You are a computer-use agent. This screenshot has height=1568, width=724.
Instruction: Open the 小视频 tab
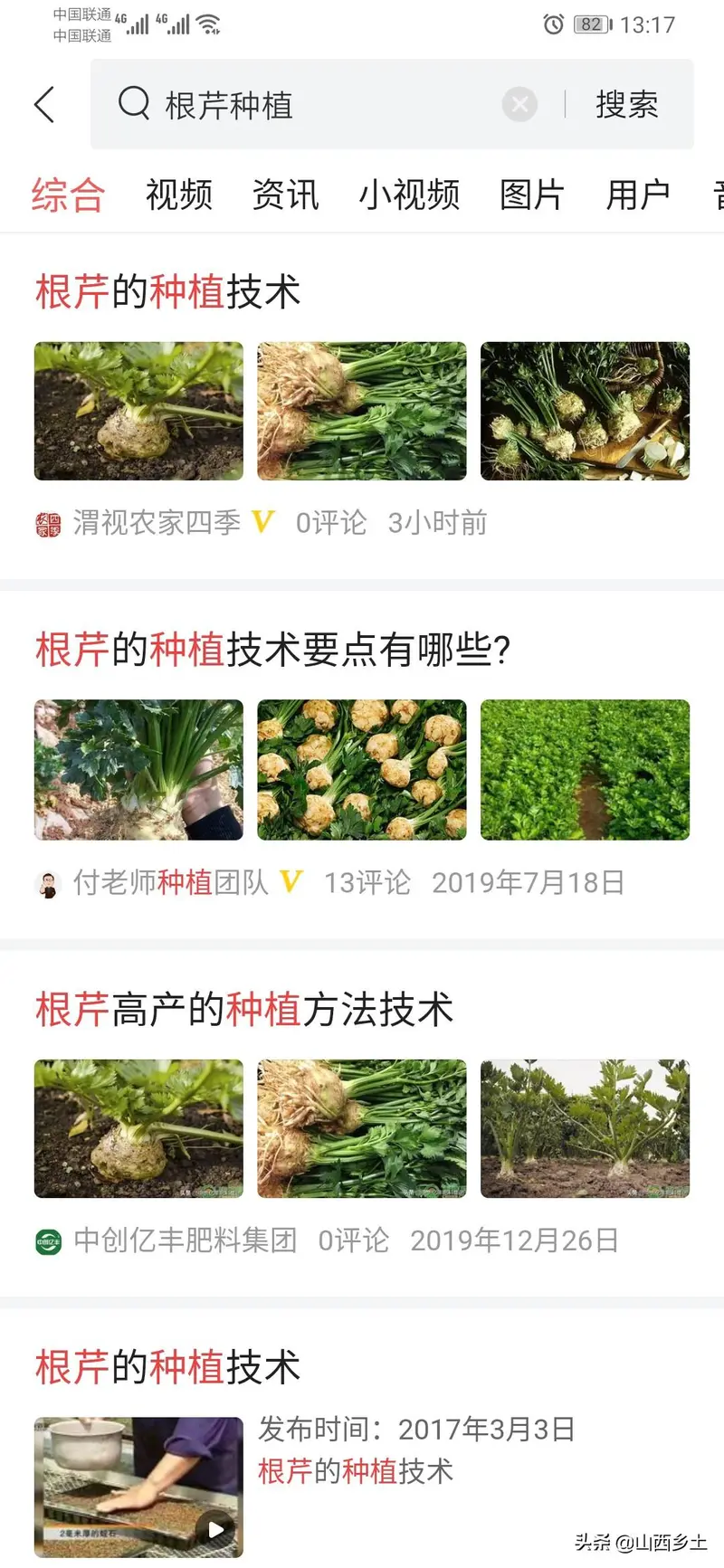410,195
